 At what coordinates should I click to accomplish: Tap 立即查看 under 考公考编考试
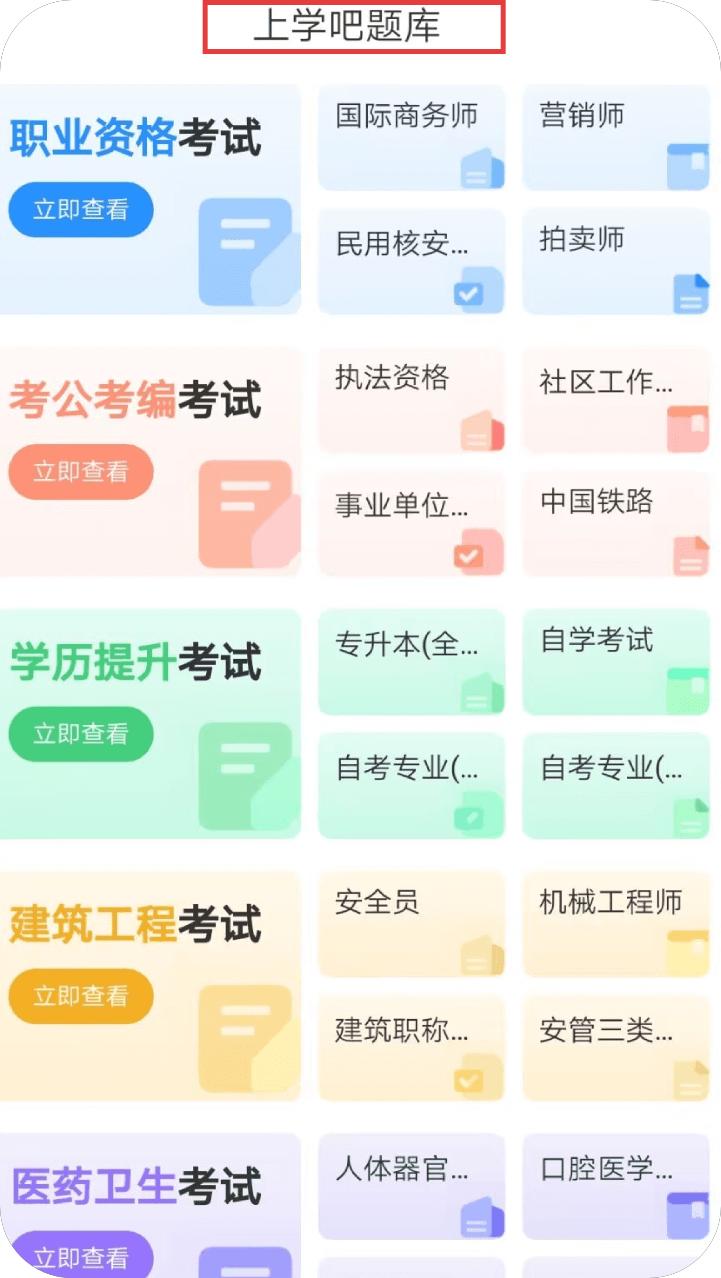(81, 472)
